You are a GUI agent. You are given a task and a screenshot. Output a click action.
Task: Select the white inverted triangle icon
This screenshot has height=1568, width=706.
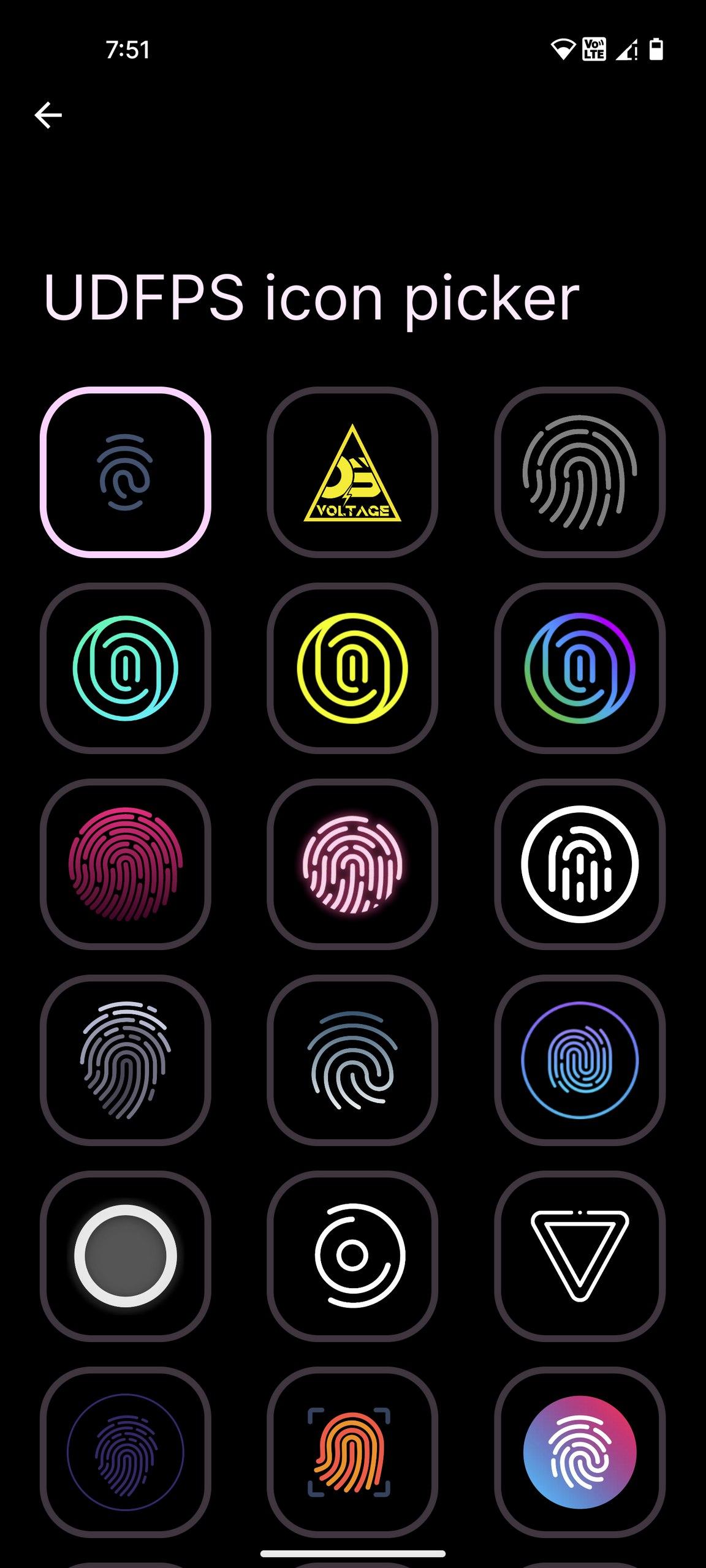(580, 1256)
